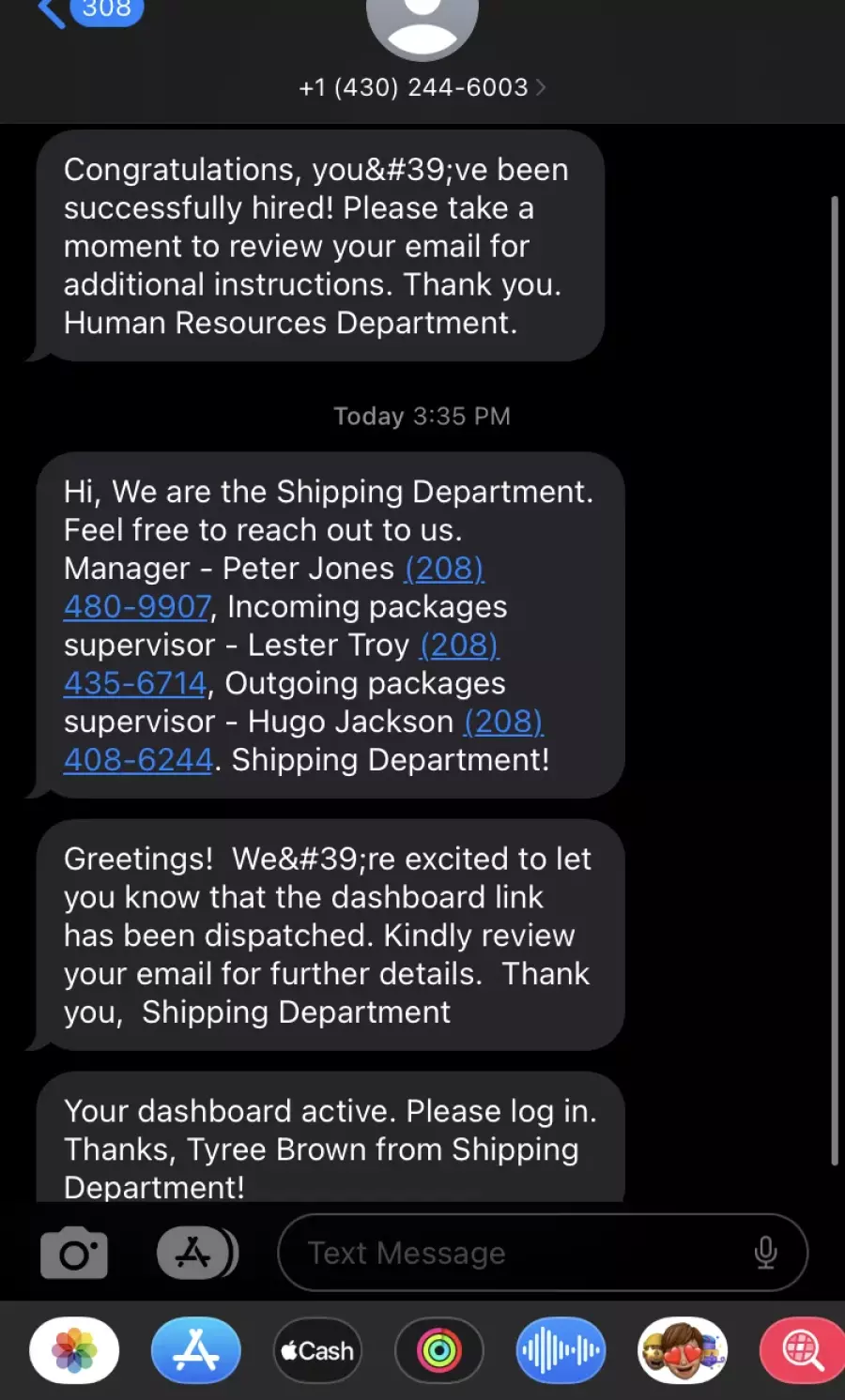Start dictation with the microphone icon
The width and height of the screenshot is (845, 1400).
click(765, 1253)
